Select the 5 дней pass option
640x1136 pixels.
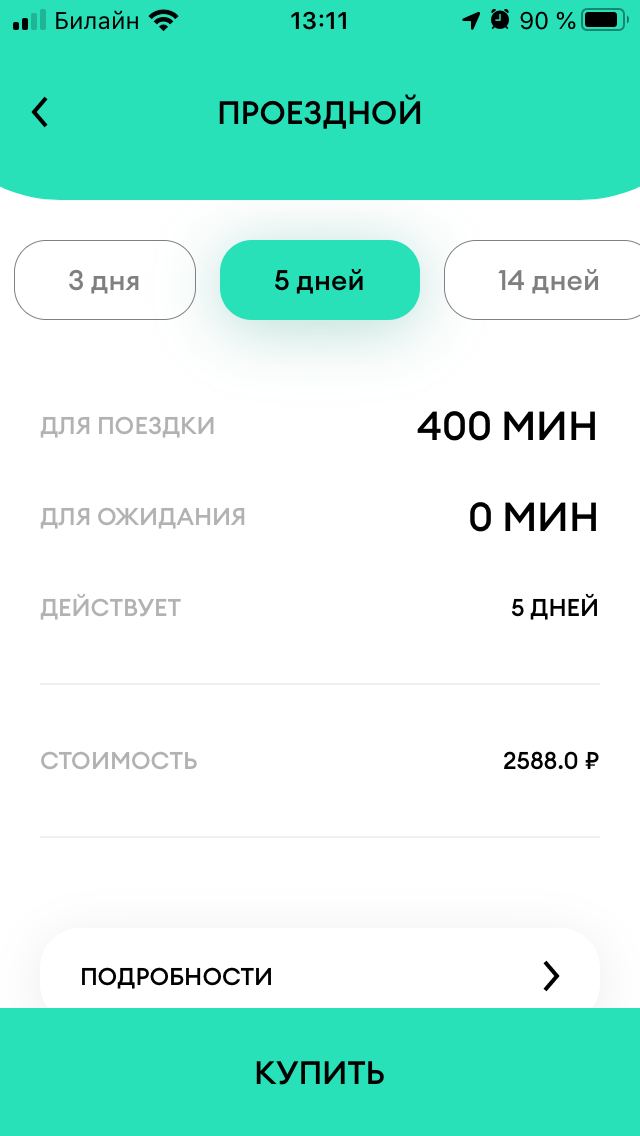[320, 280]
